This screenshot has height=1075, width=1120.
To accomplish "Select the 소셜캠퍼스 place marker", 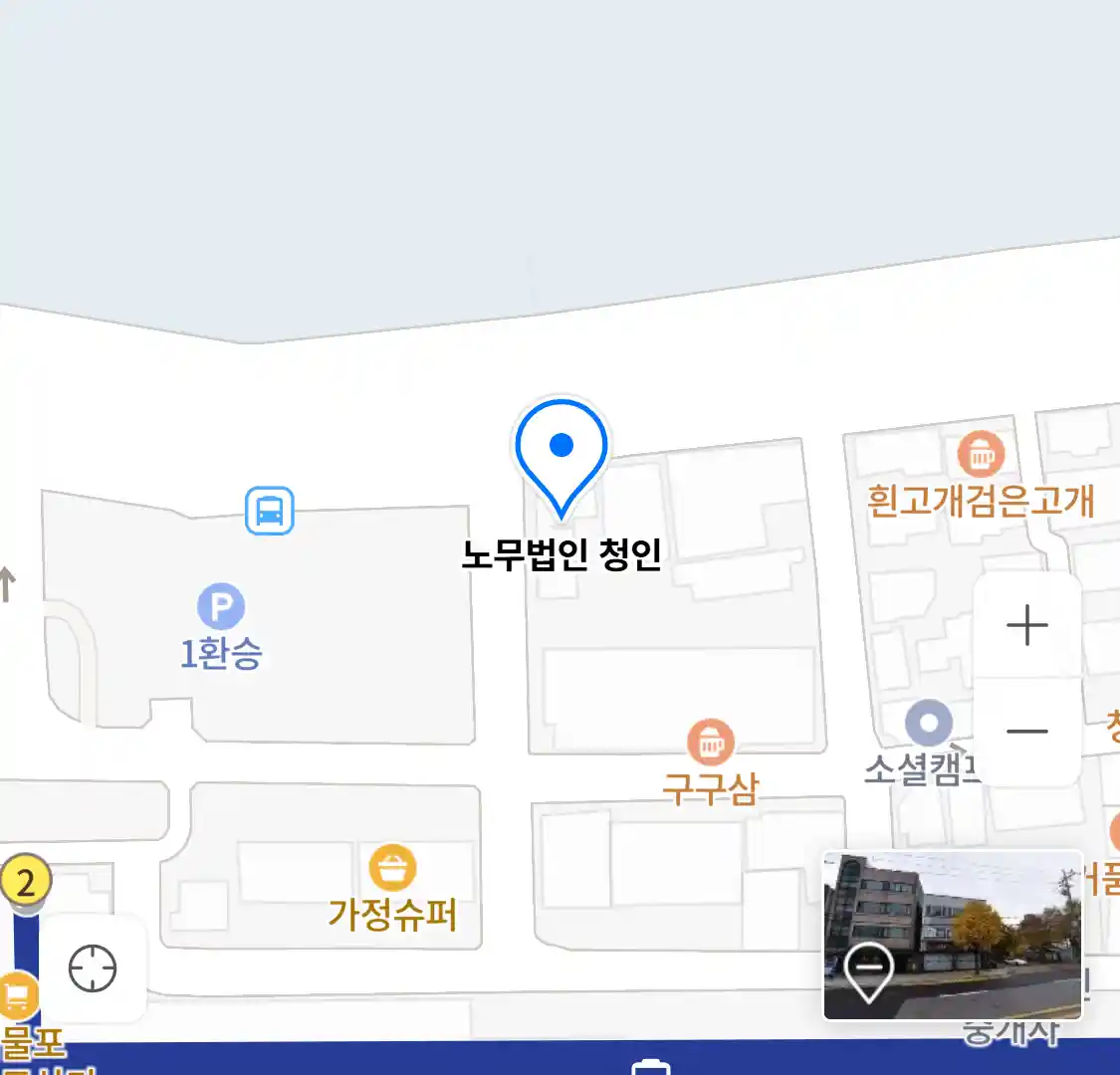I will pyautogui.click(x=928, y=724).
